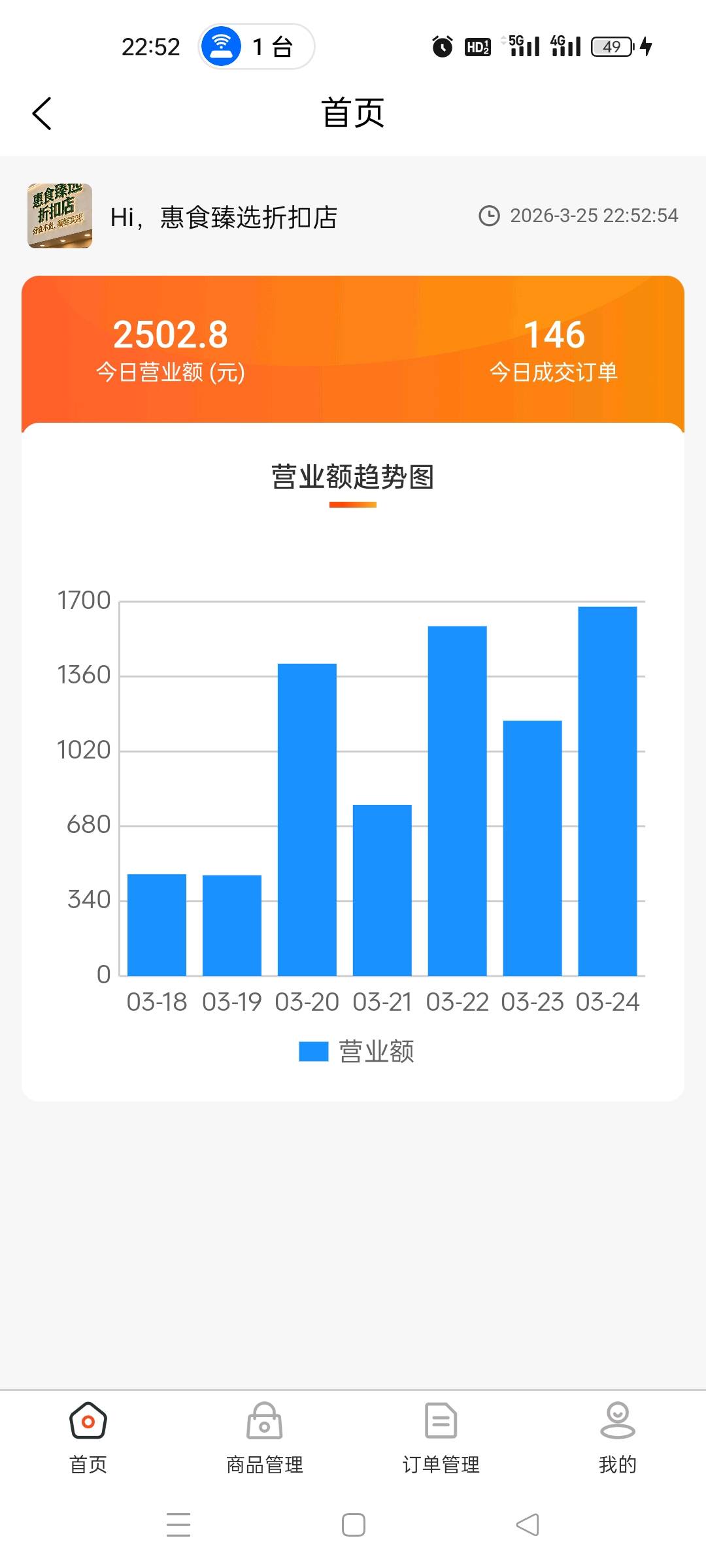
Task: Tap today's revenue figure 2502.8
Action: [x=169, y=335]
